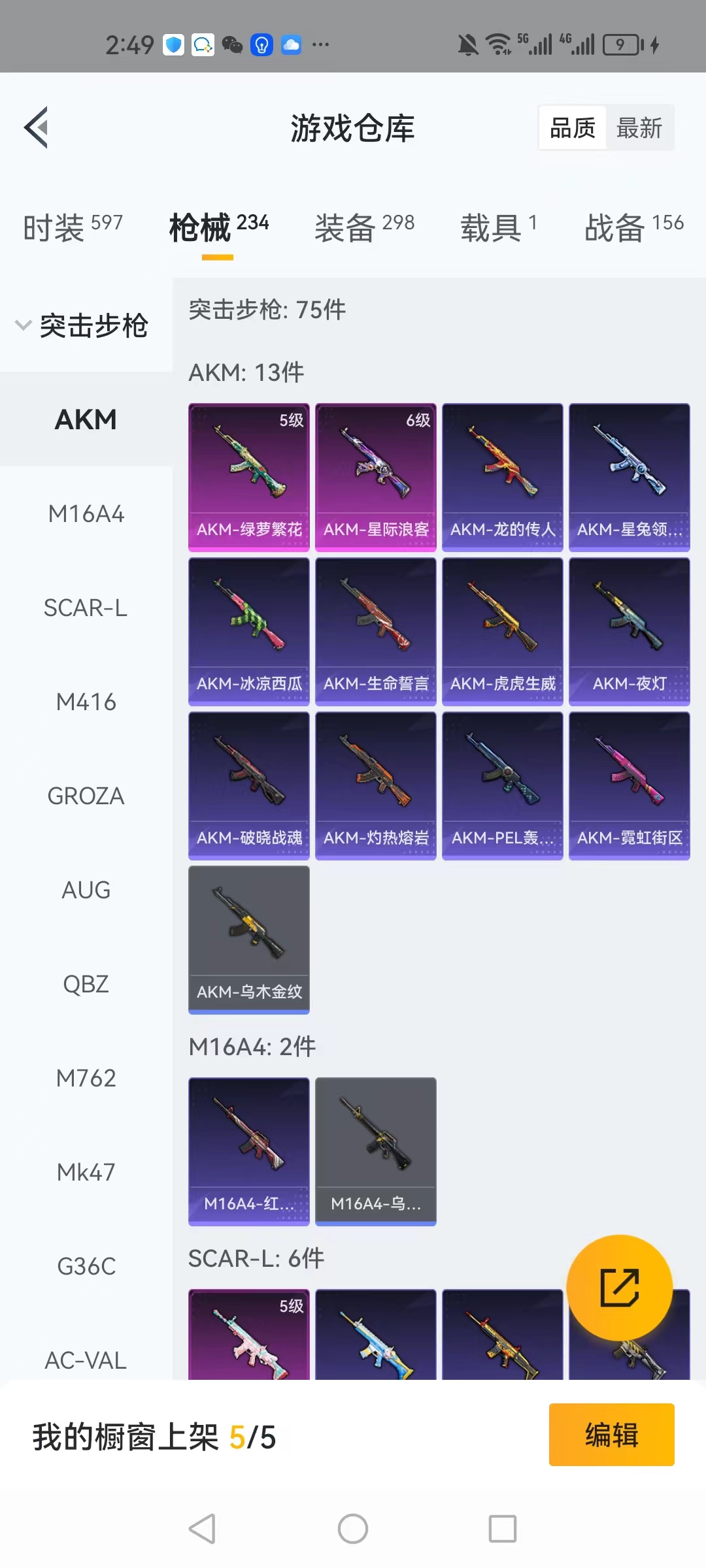Viewport: 706px width, 1568px height.
Task: Tap the 编辑 button
Action: (x=611, y=1435)
